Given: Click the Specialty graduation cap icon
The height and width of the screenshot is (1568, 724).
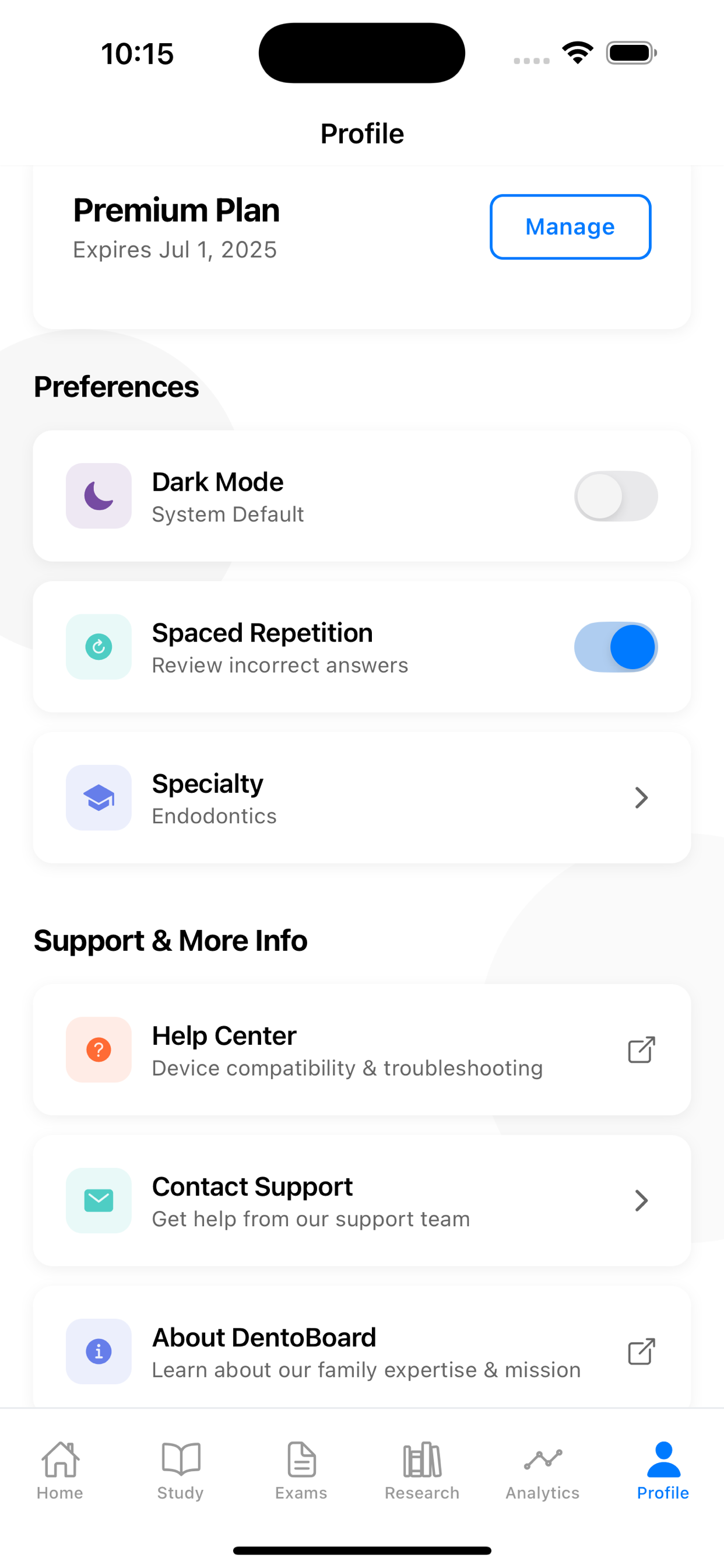Looking at the screenshot, I should pyautogui.click(x=98, y=798).
